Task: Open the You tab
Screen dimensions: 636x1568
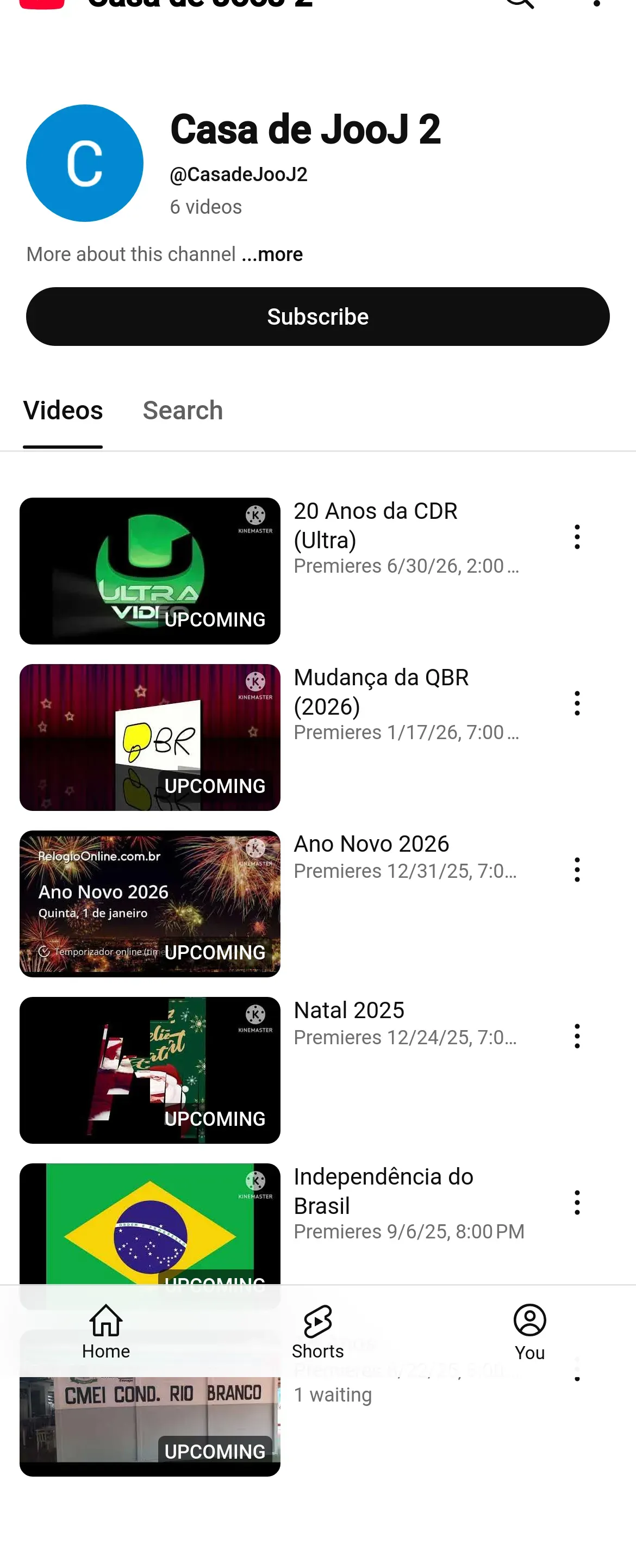Action: [529, 1332]
